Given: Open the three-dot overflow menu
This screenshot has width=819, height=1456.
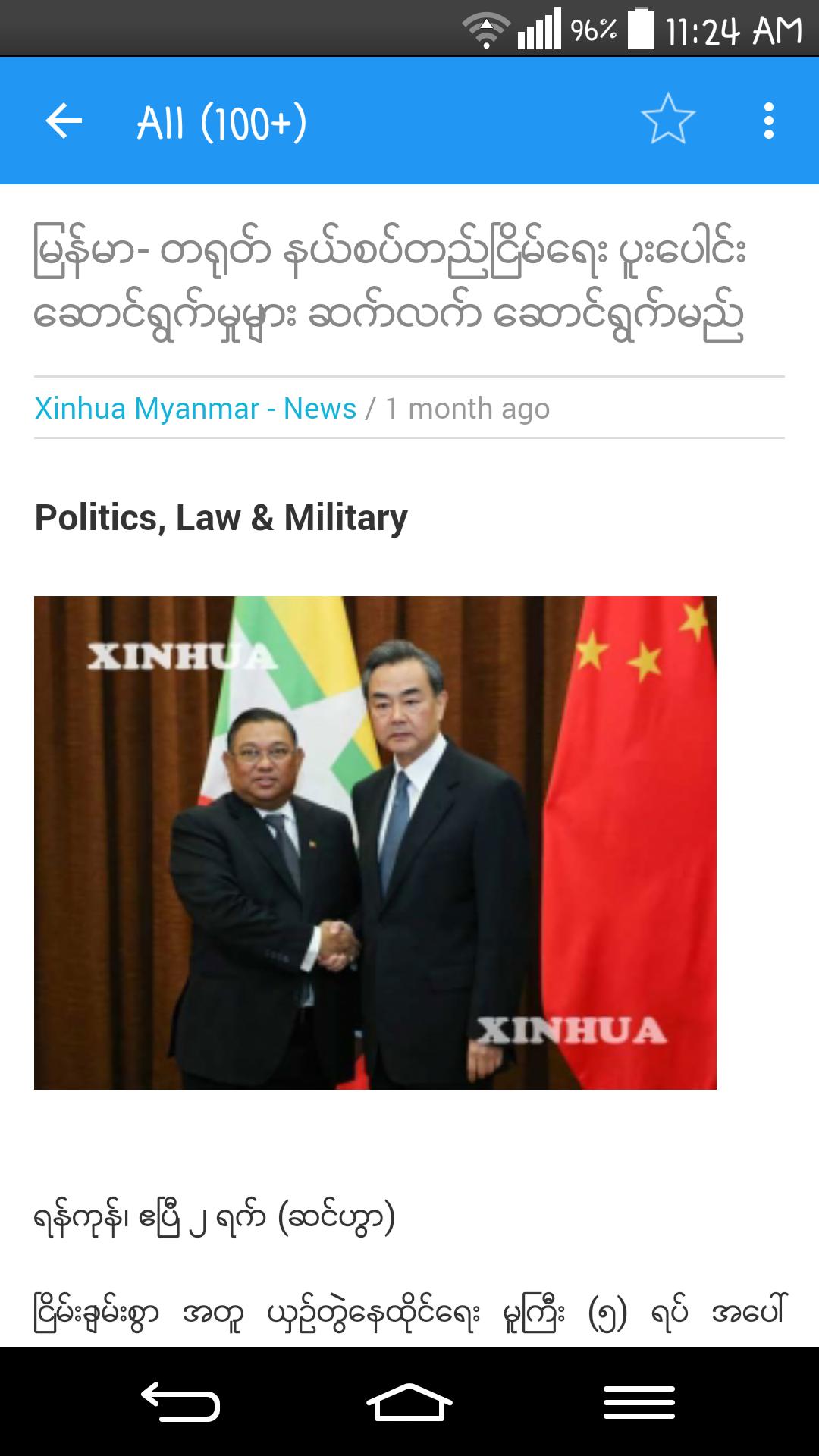Looking at the screenshot, I should coord(768,121).
